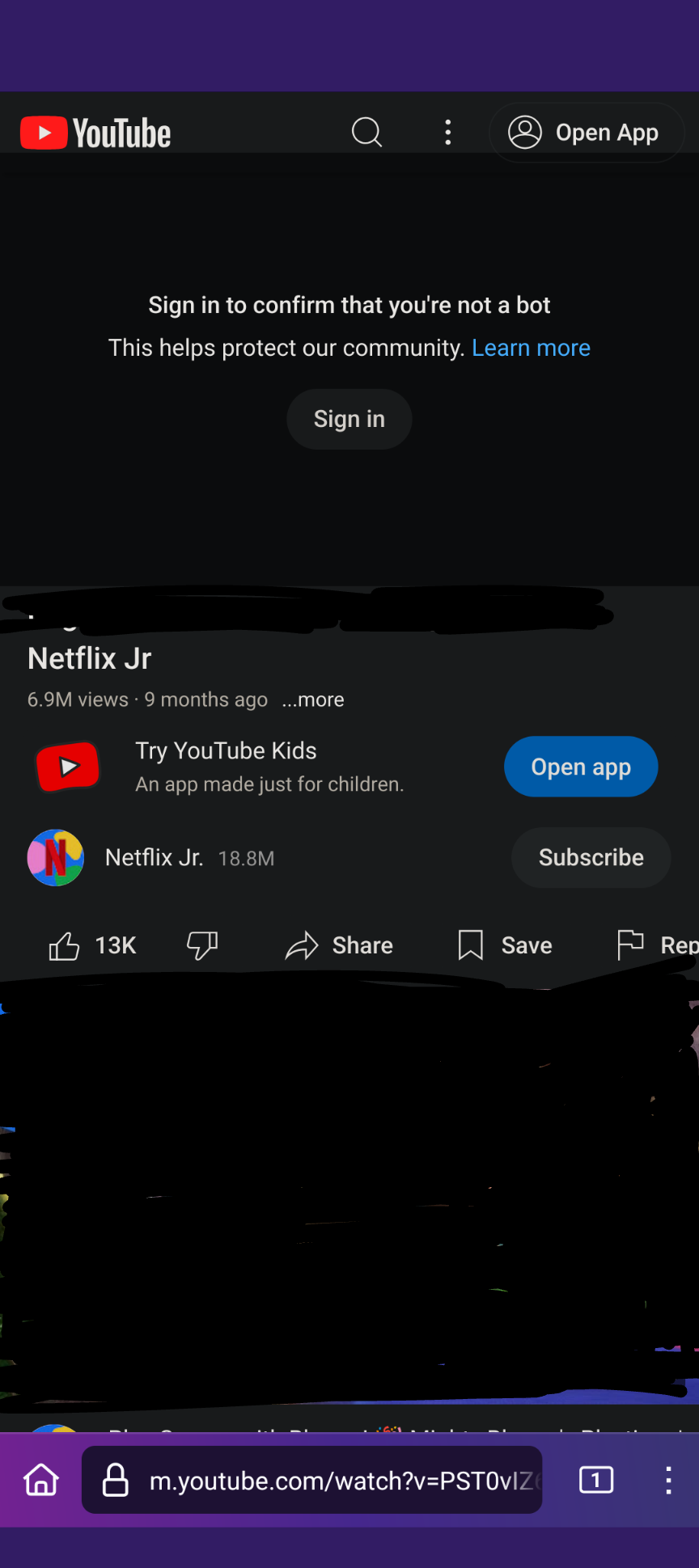699x1568 pixels.
Task: Like the video with 13K likes
Action: coord(91,945)
